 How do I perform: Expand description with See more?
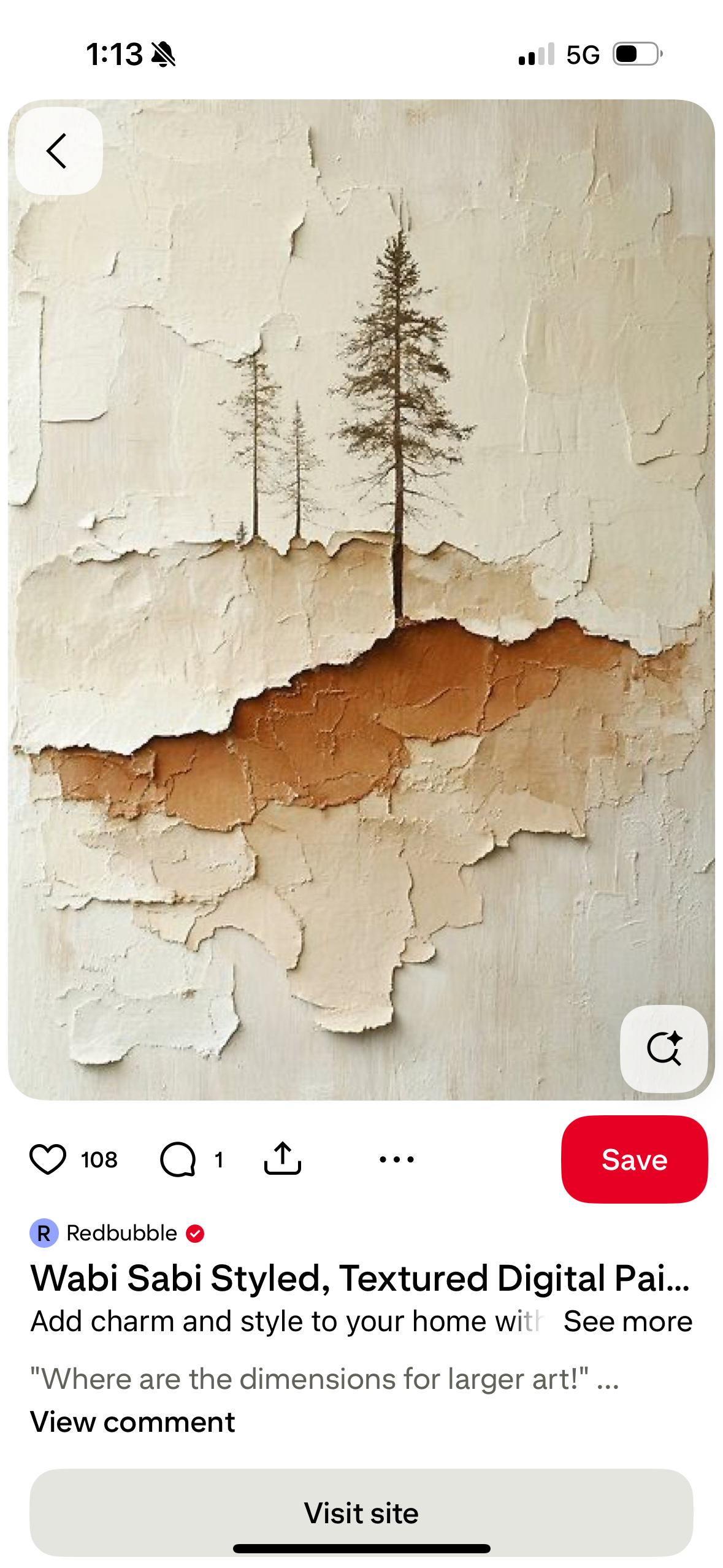coord(627,1321)
